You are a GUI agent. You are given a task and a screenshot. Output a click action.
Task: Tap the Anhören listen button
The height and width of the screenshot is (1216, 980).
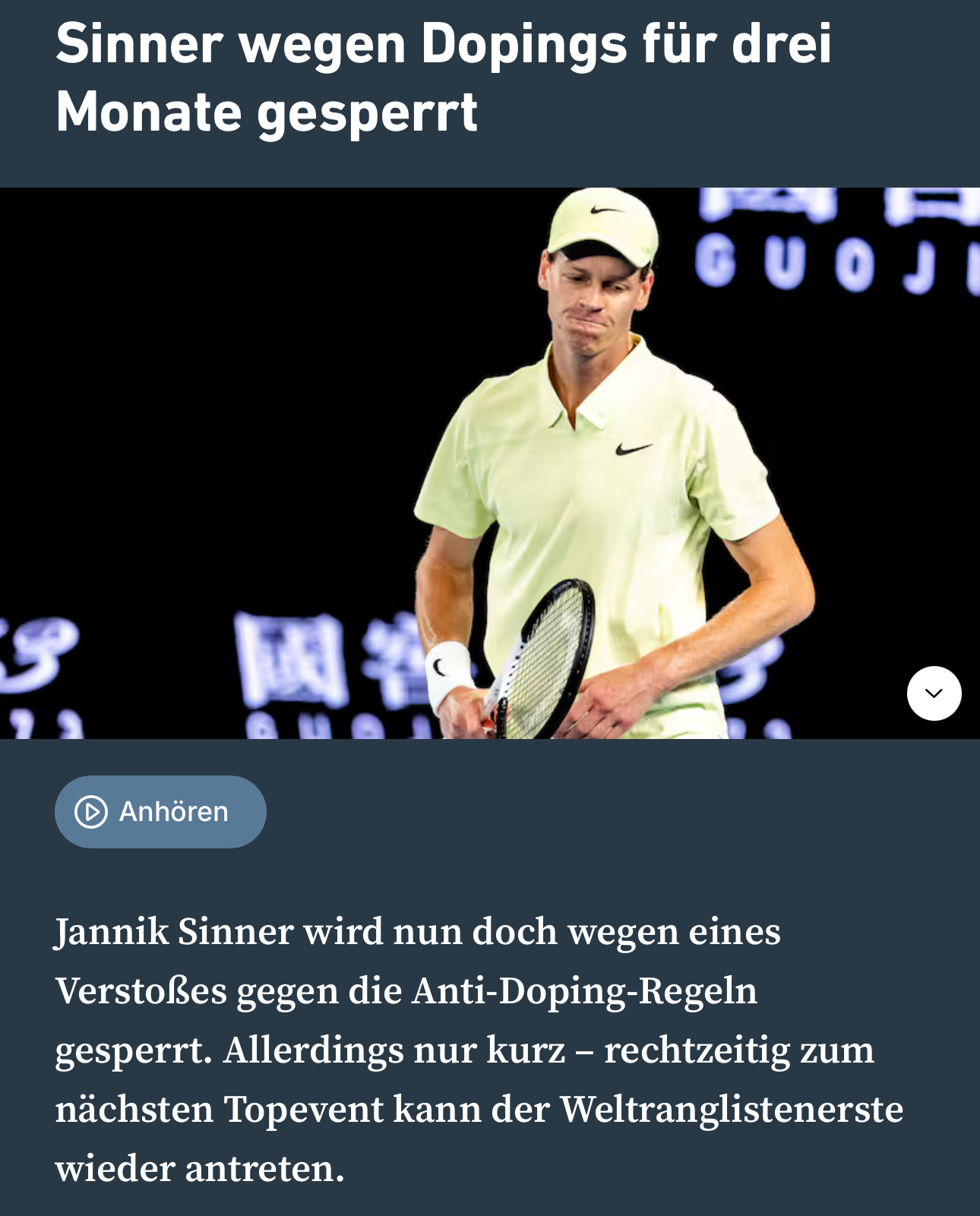[160, 812]
